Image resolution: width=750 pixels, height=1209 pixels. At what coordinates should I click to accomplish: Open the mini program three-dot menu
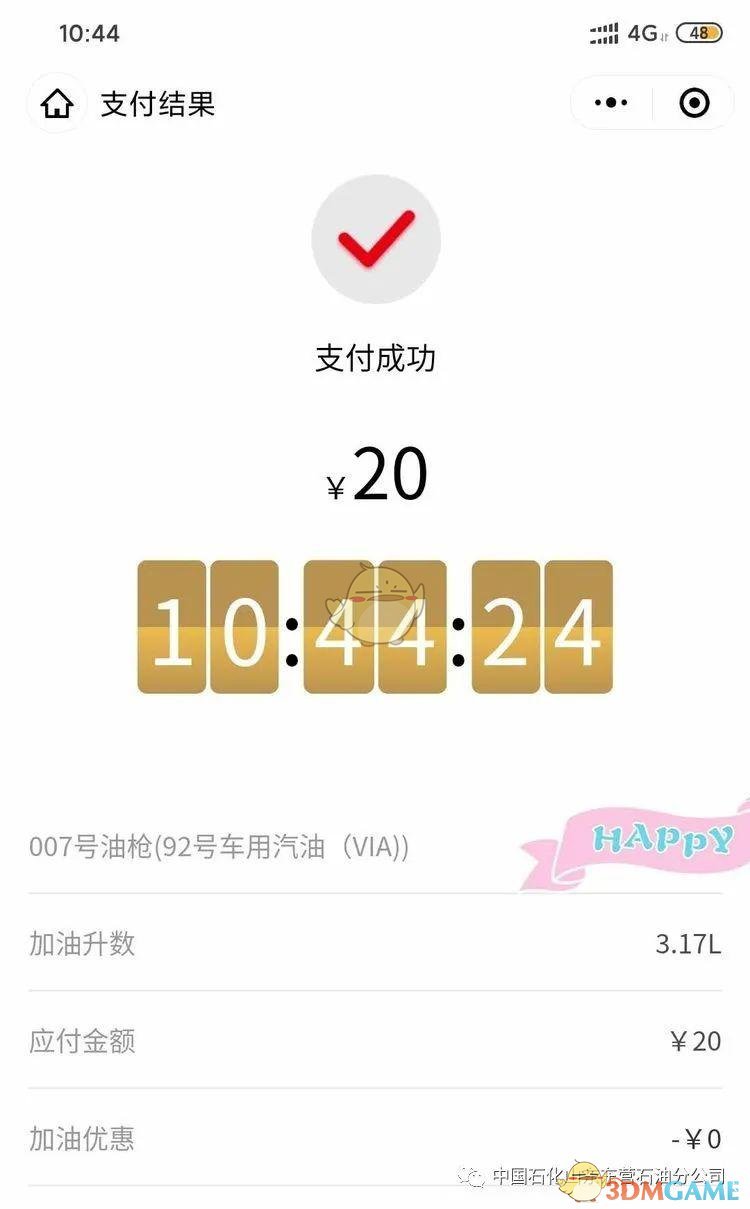click(611, 102)
